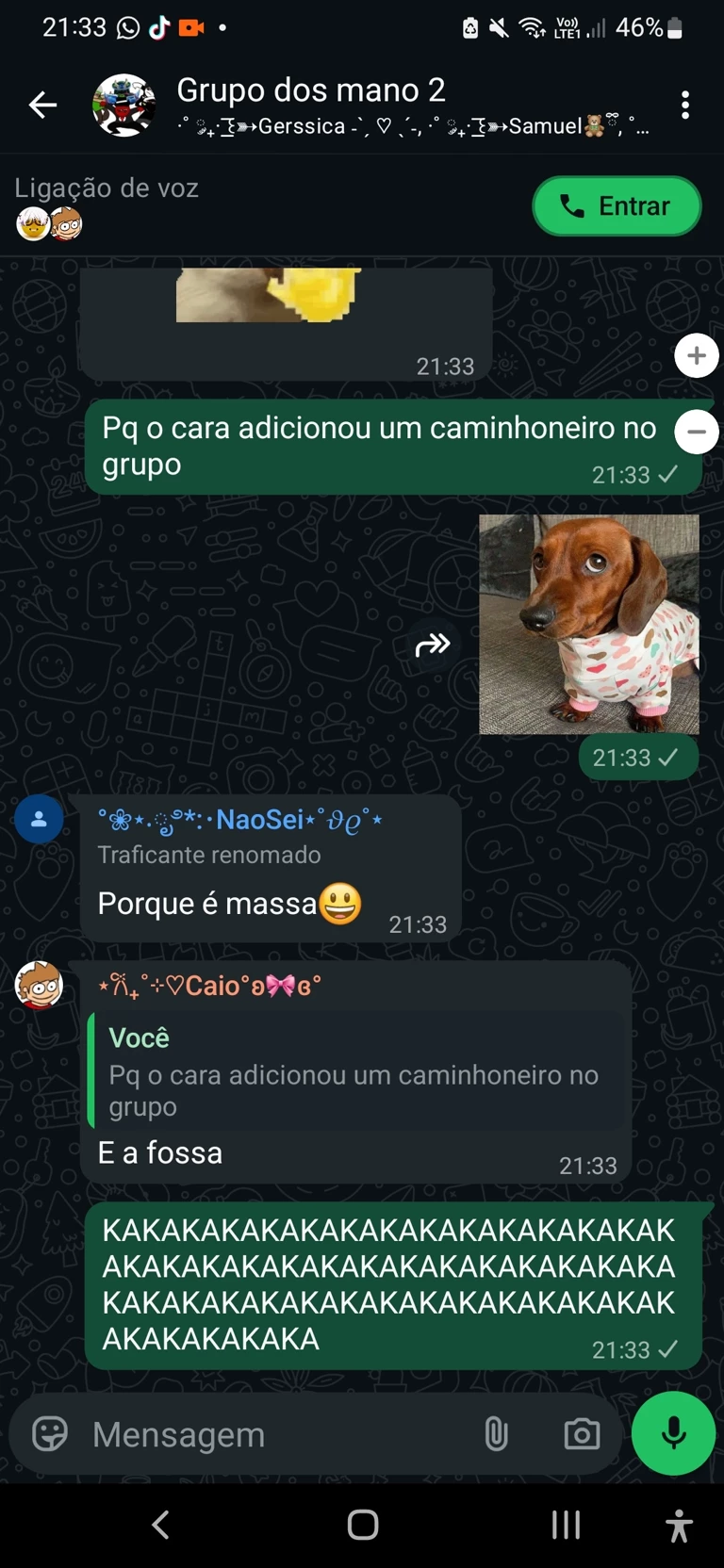Open the quoted message in Caio's reply
Screen dimensions: 724x1568
358,1071
